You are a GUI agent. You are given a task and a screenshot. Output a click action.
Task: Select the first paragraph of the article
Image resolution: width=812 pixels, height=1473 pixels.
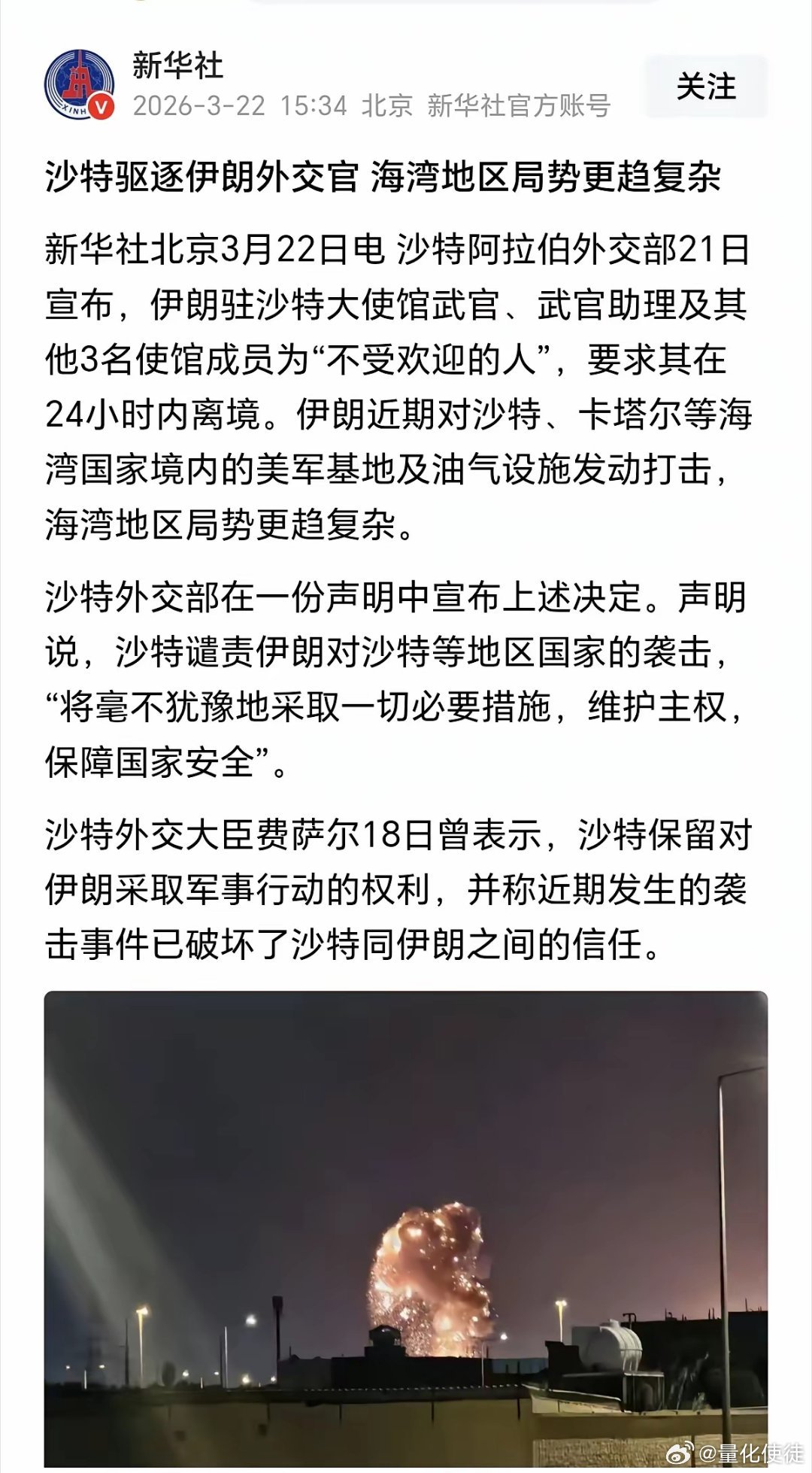tap(398, 384)
